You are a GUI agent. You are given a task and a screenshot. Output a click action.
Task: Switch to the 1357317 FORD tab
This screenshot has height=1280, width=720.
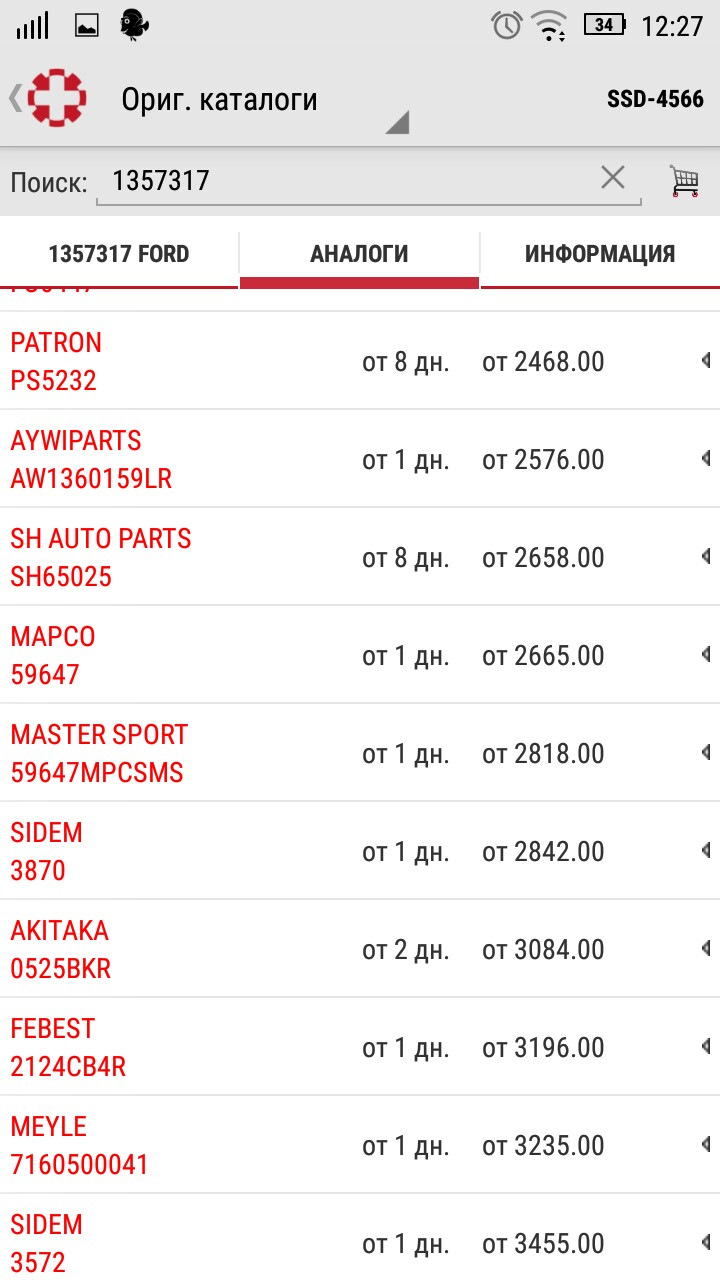[x=119, y=254]
